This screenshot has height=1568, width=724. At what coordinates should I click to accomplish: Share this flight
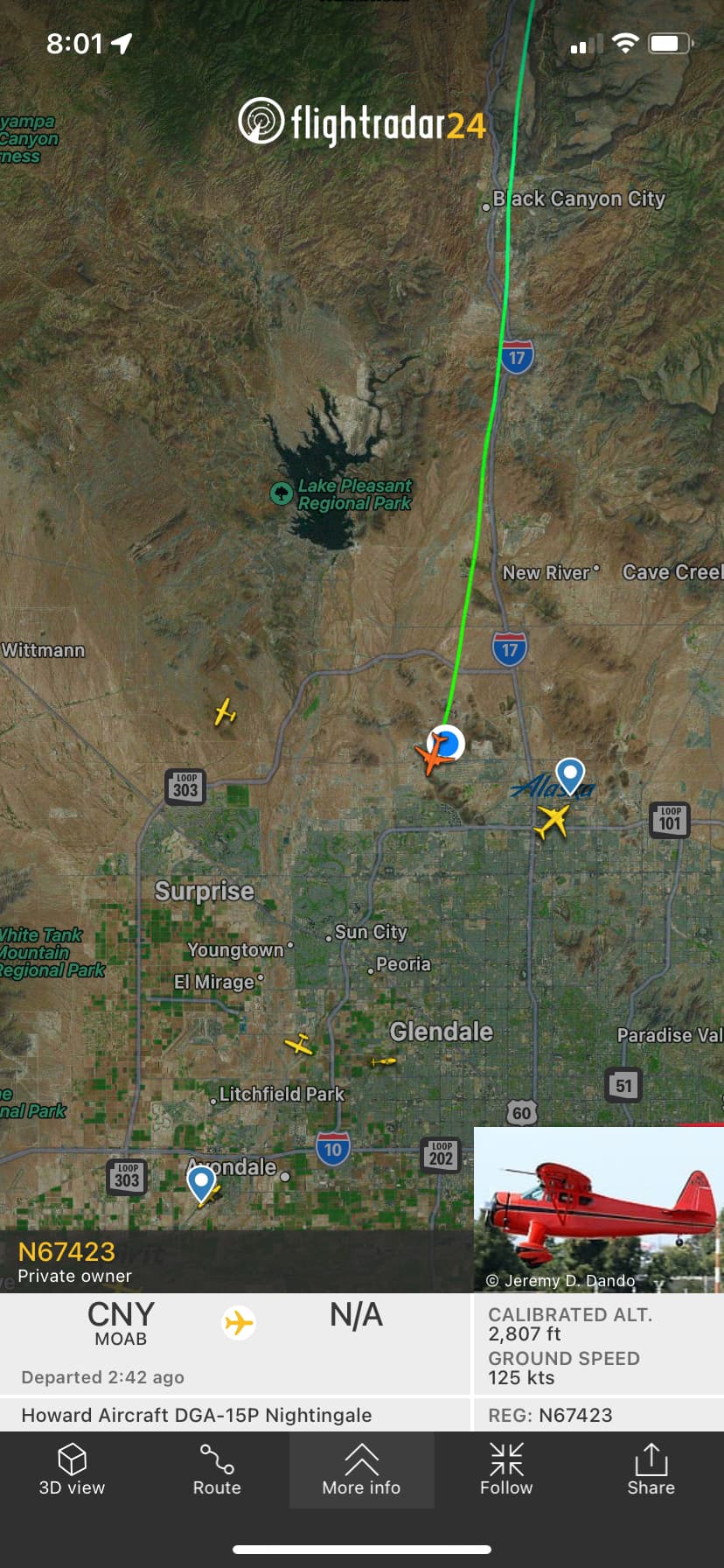[x=651, y=1470]
